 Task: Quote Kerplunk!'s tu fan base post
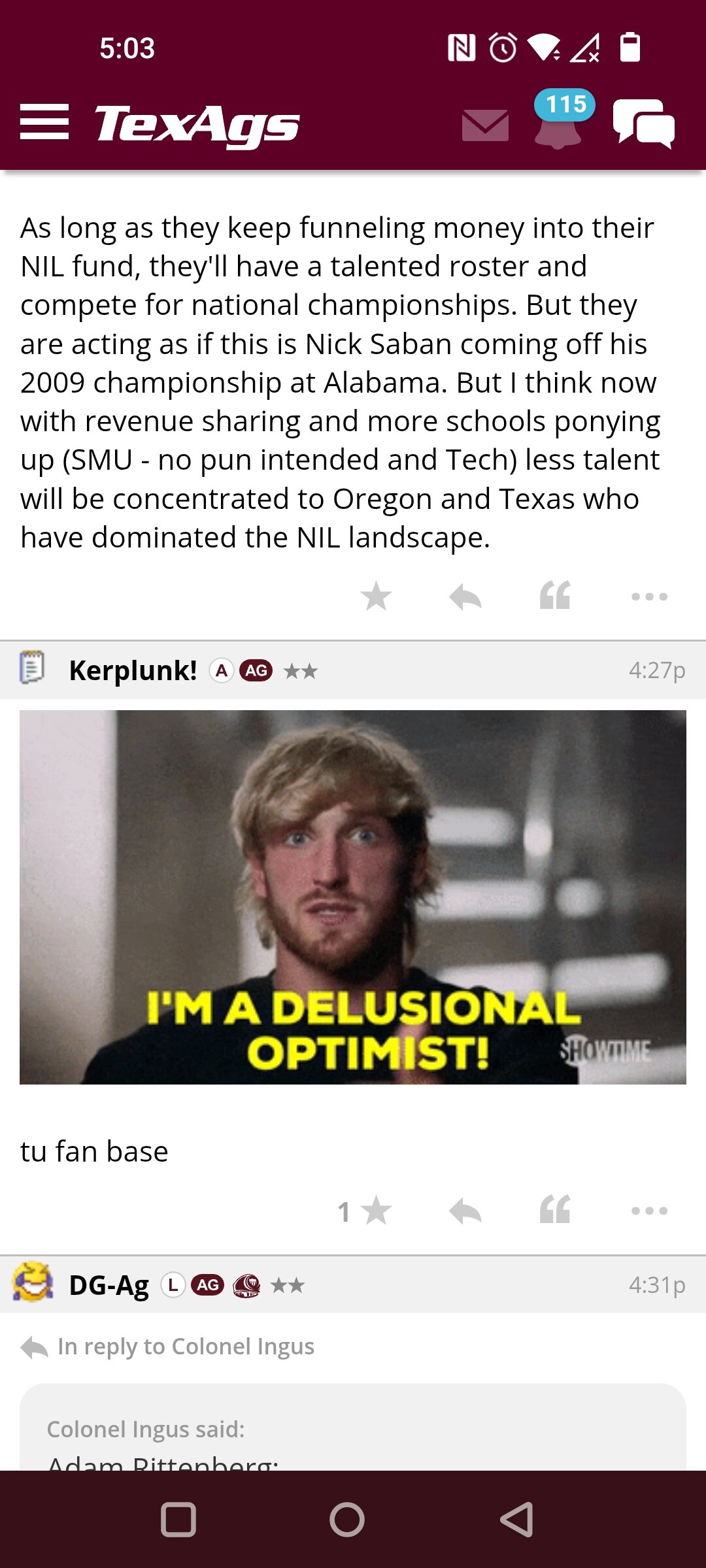click(x=555, y=1210)
